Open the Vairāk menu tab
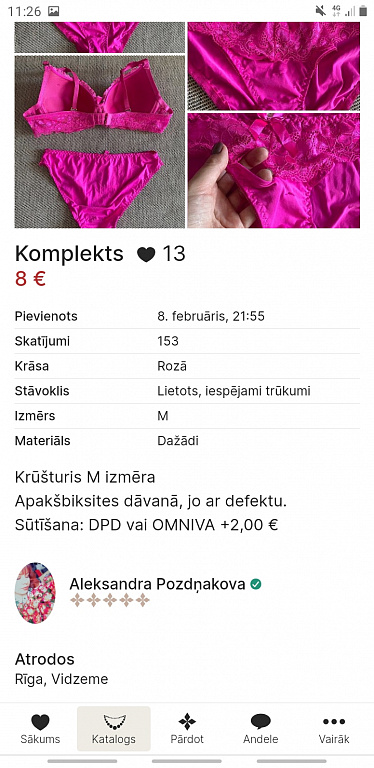 [x=334, y=729]
